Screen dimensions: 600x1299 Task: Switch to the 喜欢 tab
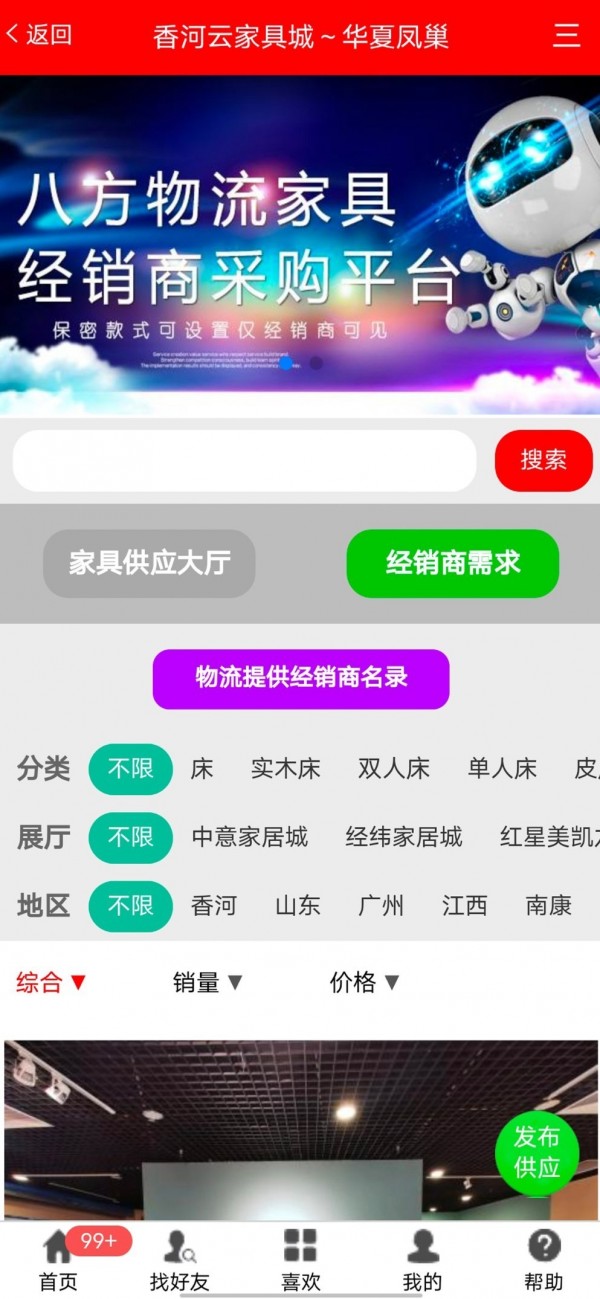tap(300, 1261)
